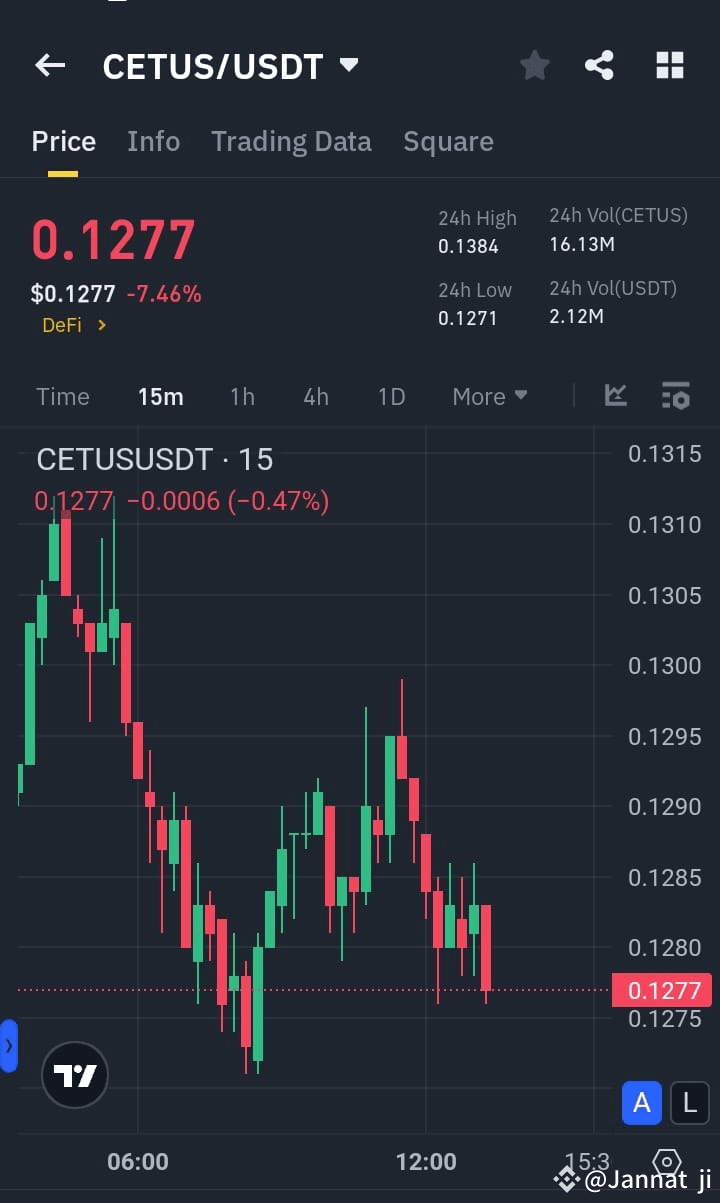The height and width of the screenshot is (1203, 720).
Task: Select the 1h timeframe
Action: (x=242, y=396)
